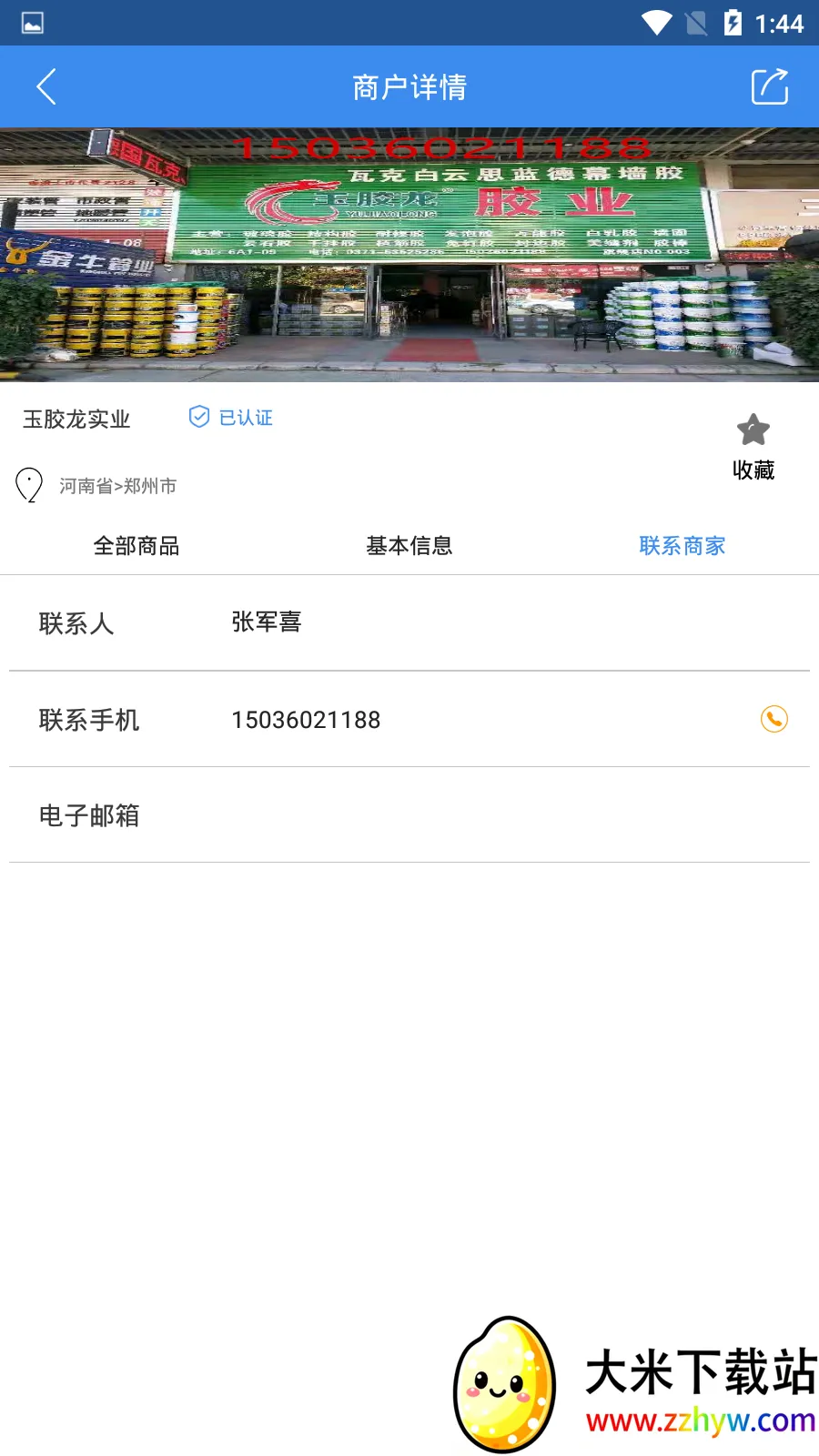Viewport: 819px width, 1456px height.
Task: Tap the Wi-Fi icon in the status bar
Action: click(654, 23)
